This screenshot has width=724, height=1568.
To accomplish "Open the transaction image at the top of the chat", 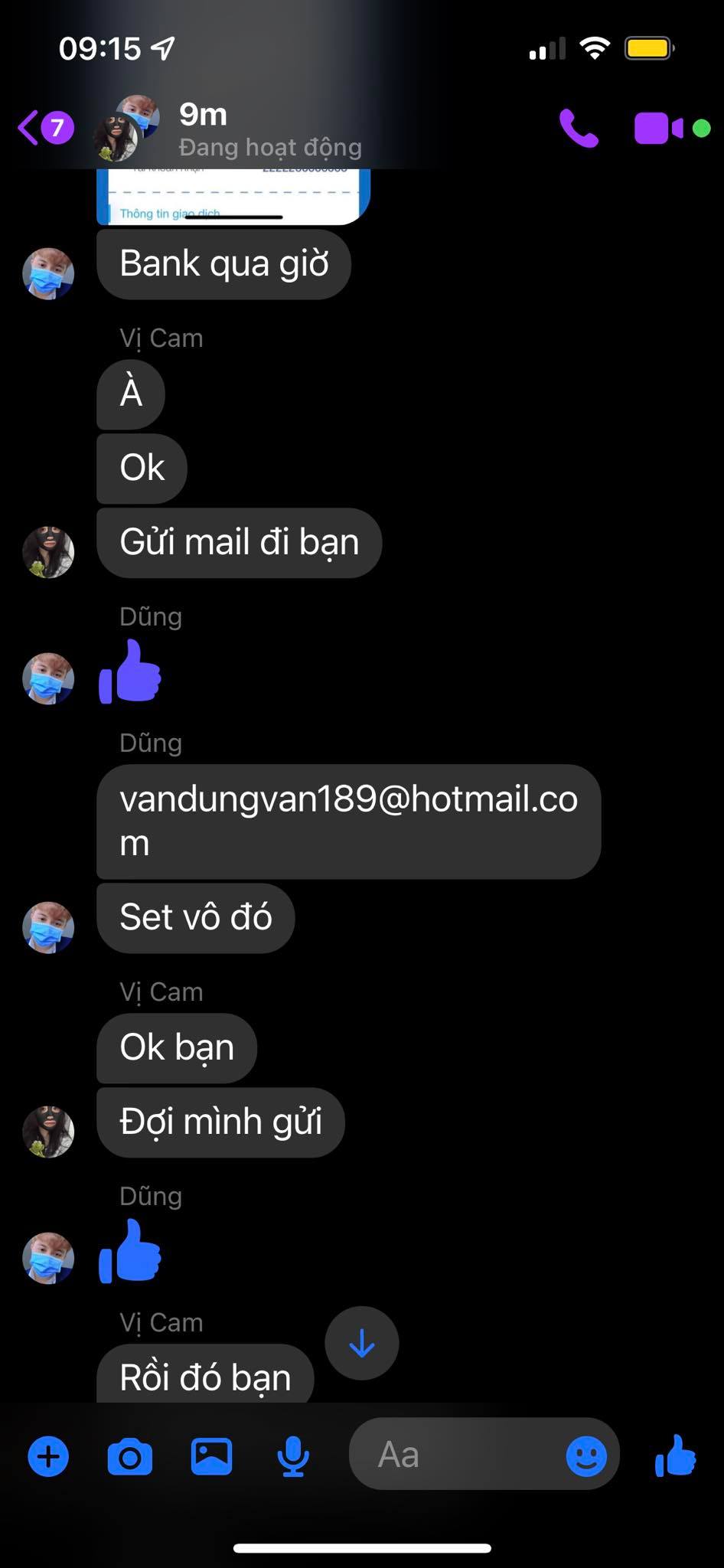I will (x=233, y=198).
